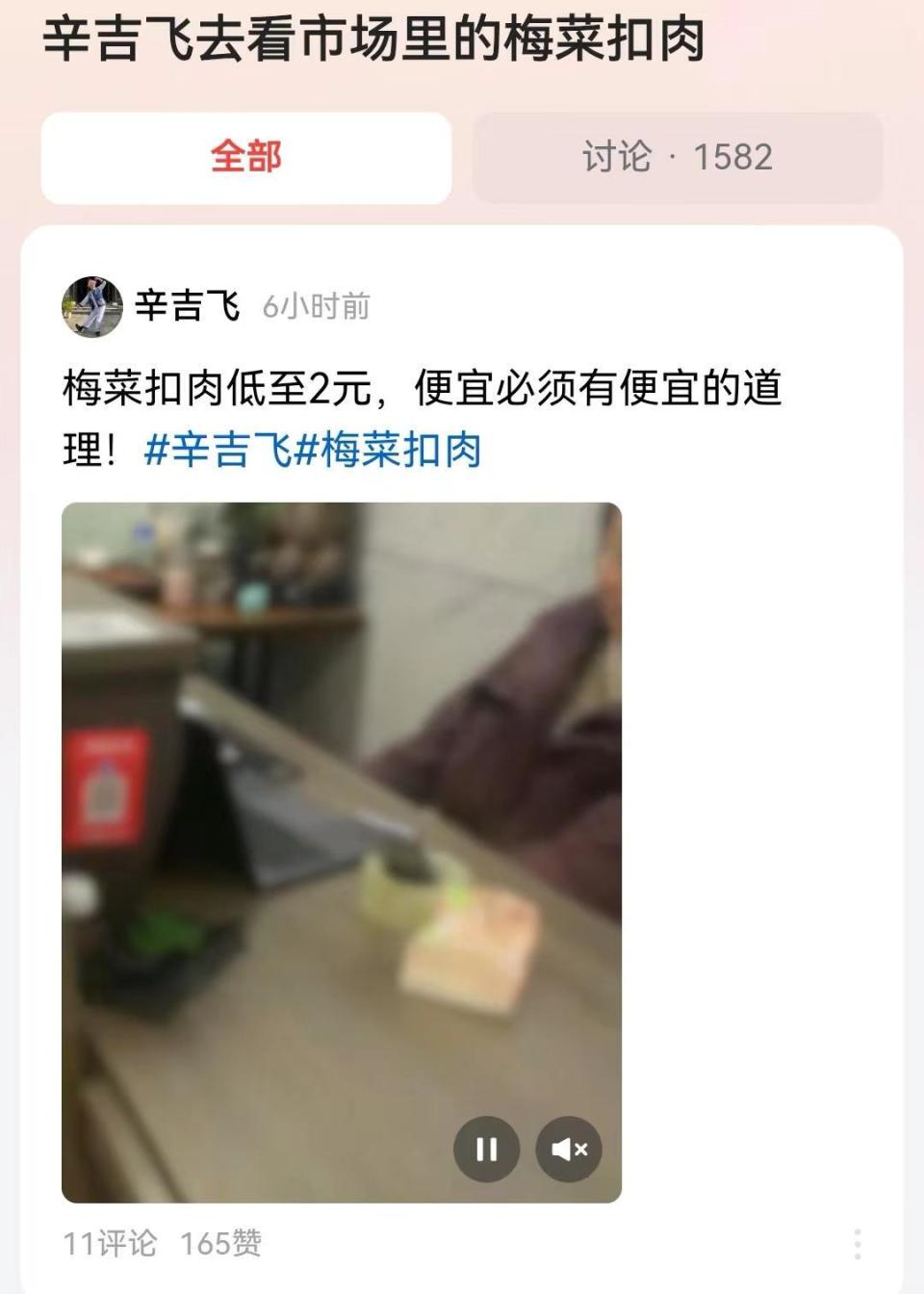The width and height of the screenshot is (924, 1294).
Task: Expand the discussion list labeled 讨论·1582
Action: pyautogui.click(x=674, y=157)
